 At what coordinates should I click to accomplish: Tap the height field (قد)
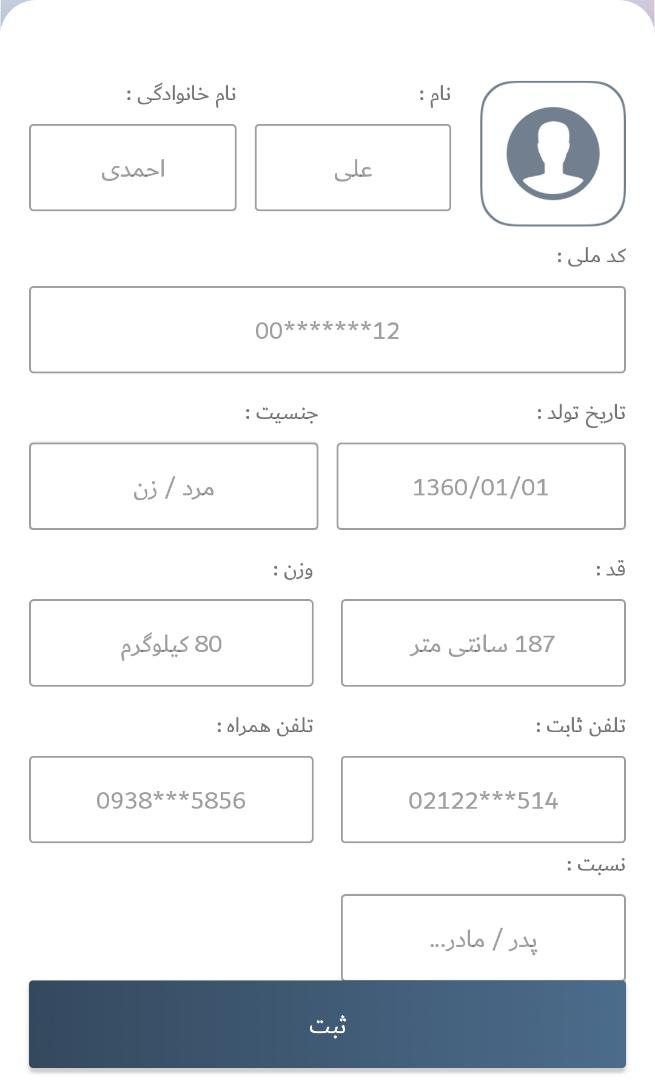483,643
